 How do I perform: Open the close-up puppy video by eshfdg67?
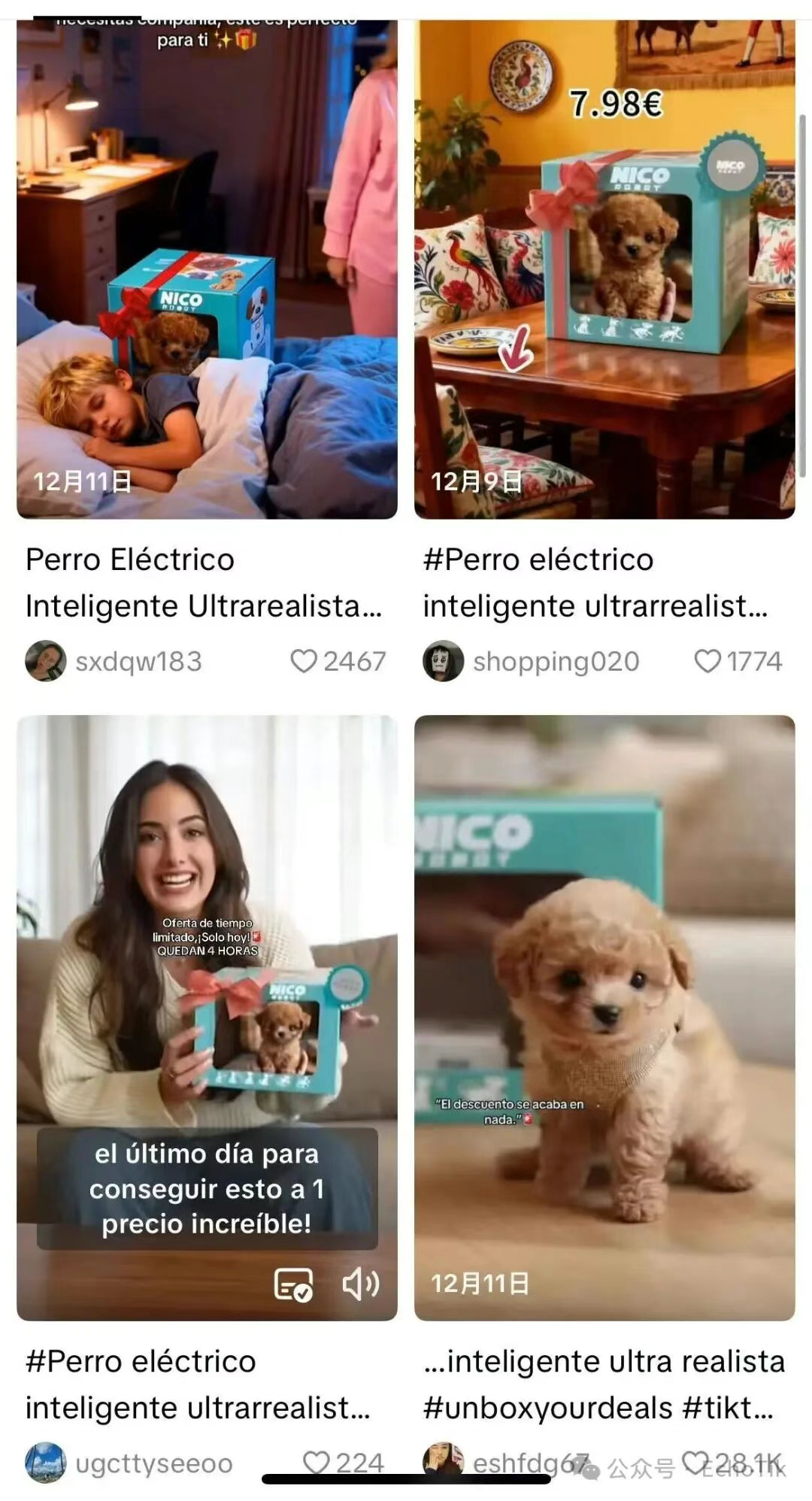pos(604,1015)
